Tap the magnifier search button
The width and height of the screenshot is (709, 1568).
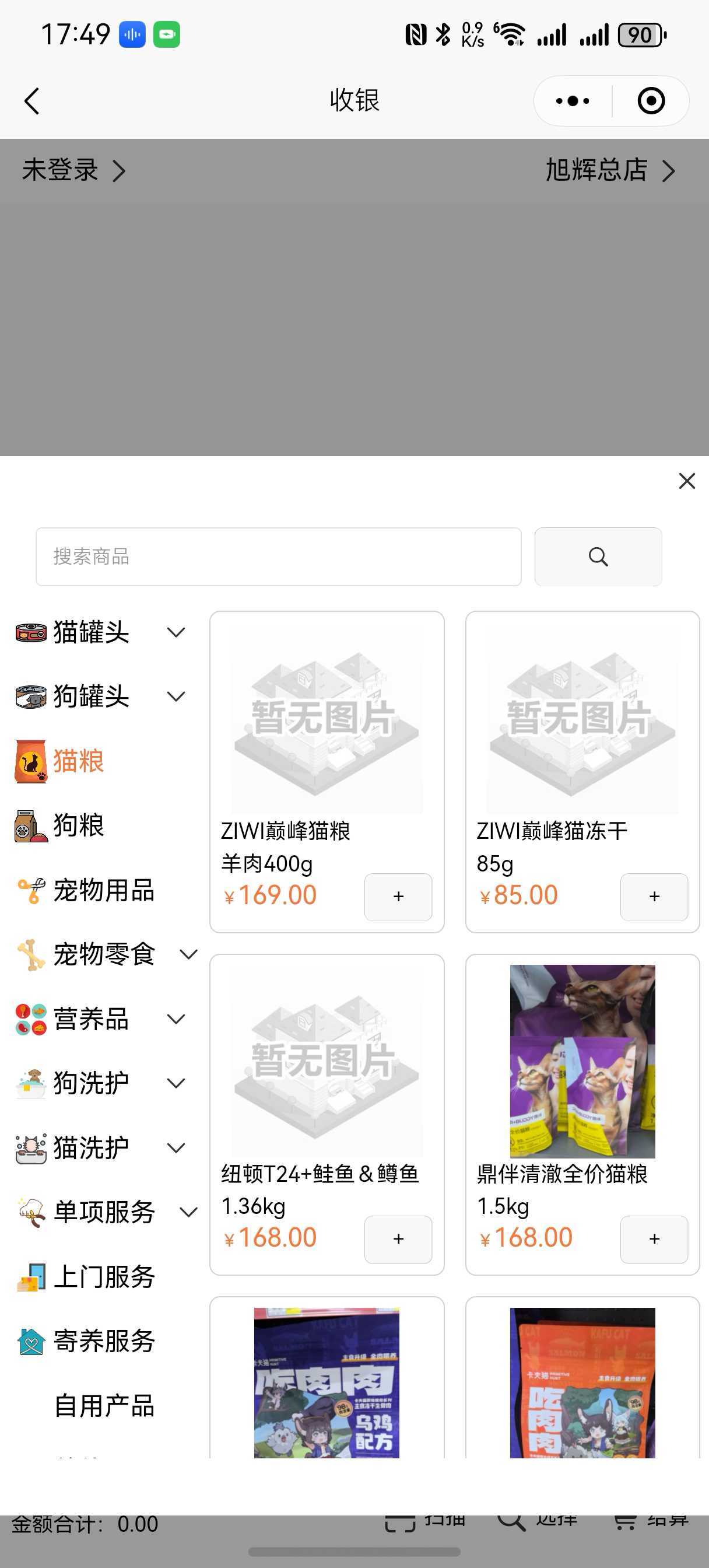(x=598, y=556)
